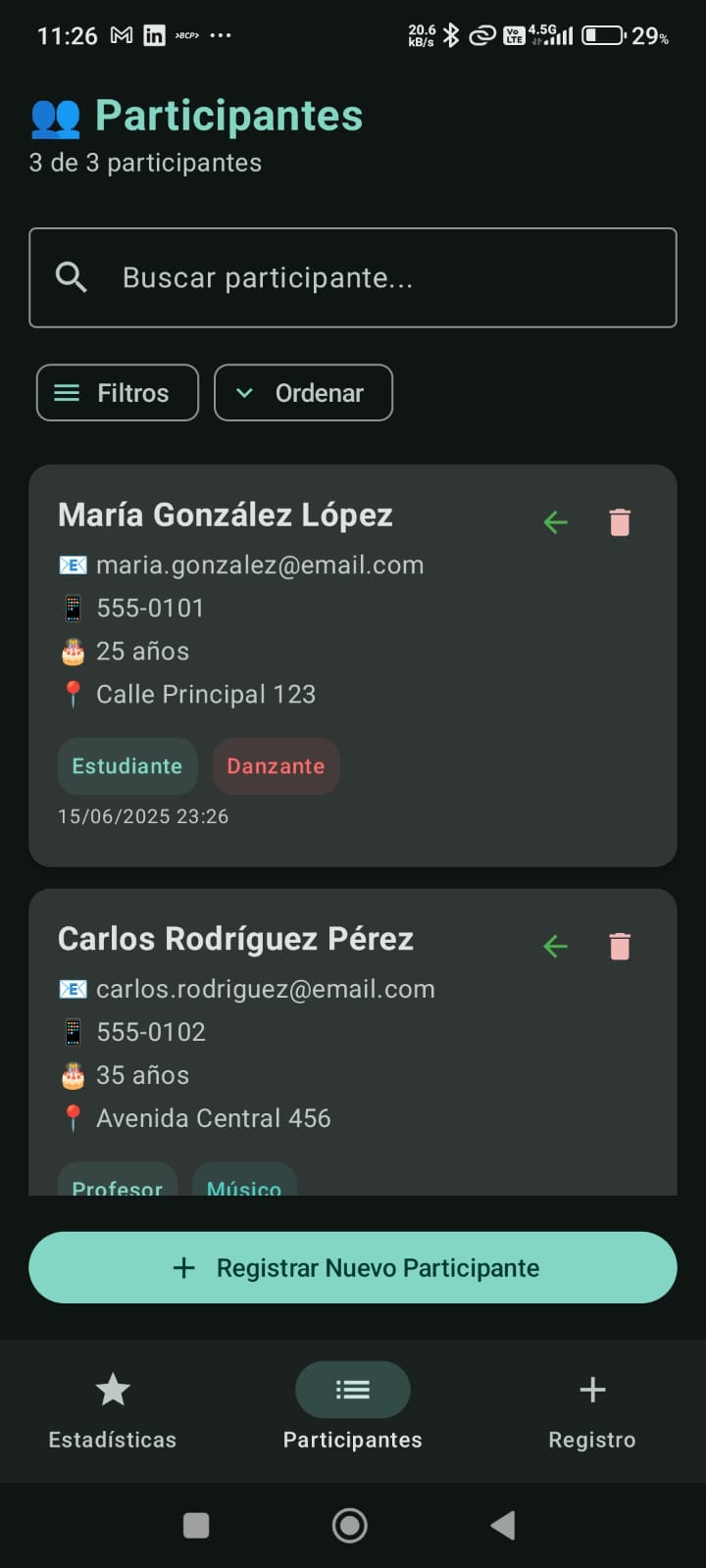The image size is (706, 1568).
Task: Open the Filtros button
Action: click(x=118, y=393)
